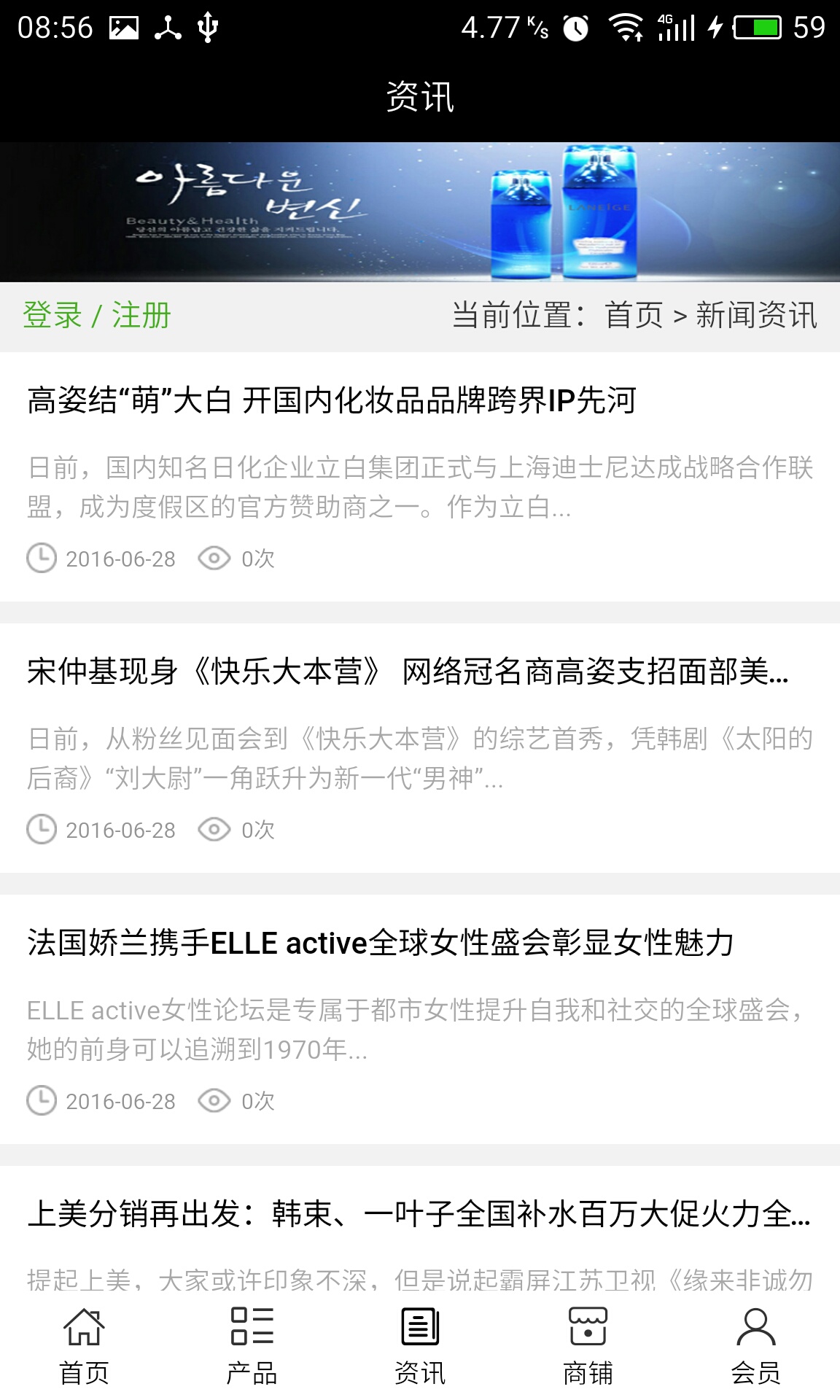Switch to the 产品 tab
The width and height of the screenshot is (840, 1400).
[x=252, y=1346]
